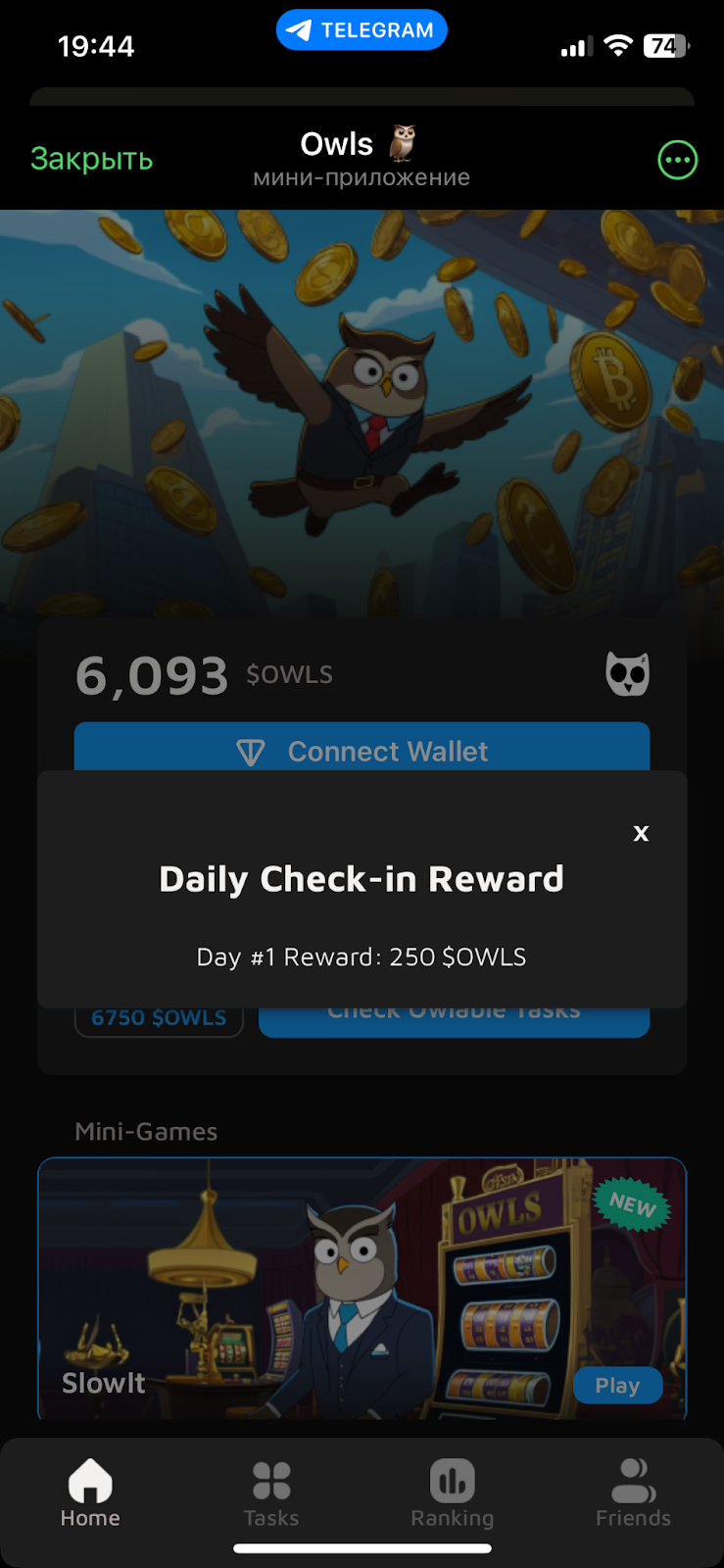Image resolution: width=724 pixels, height=1568 pixels.
Task: Return to Telegram via top pill
Action: (362, 30)
